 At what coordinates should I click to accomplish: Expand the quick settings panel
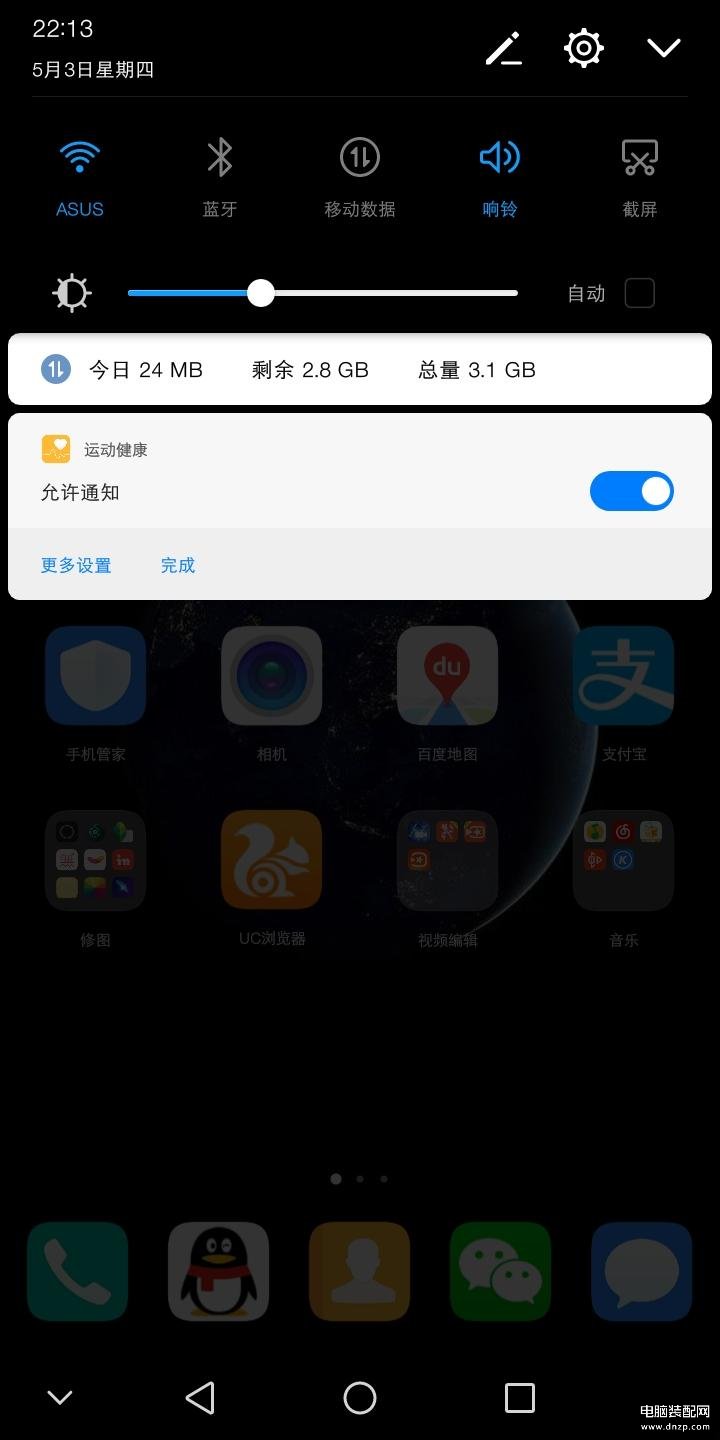pyautogui.click(x=664, y=48)
